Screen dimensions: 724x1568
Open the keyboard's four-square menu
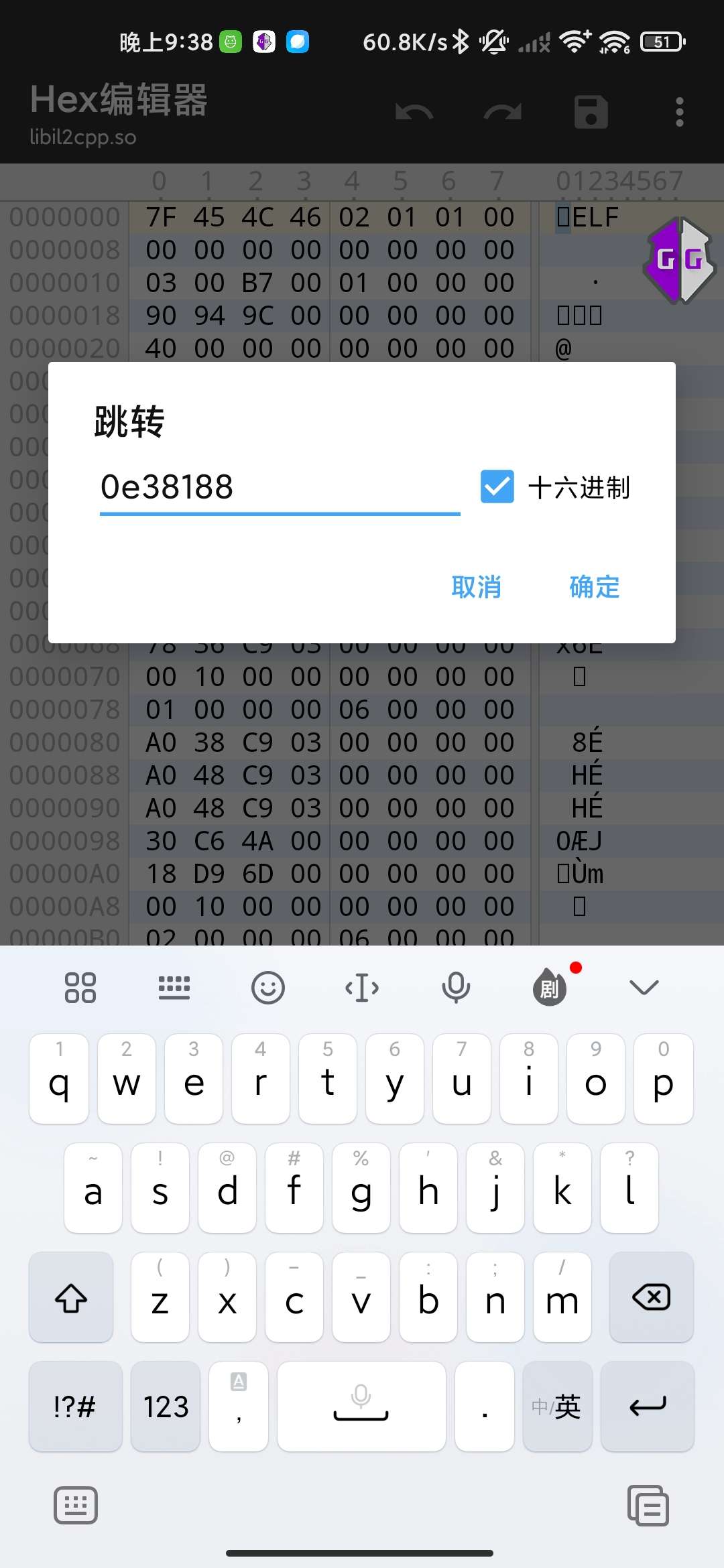pyautogui.click(x=80, y=987)
